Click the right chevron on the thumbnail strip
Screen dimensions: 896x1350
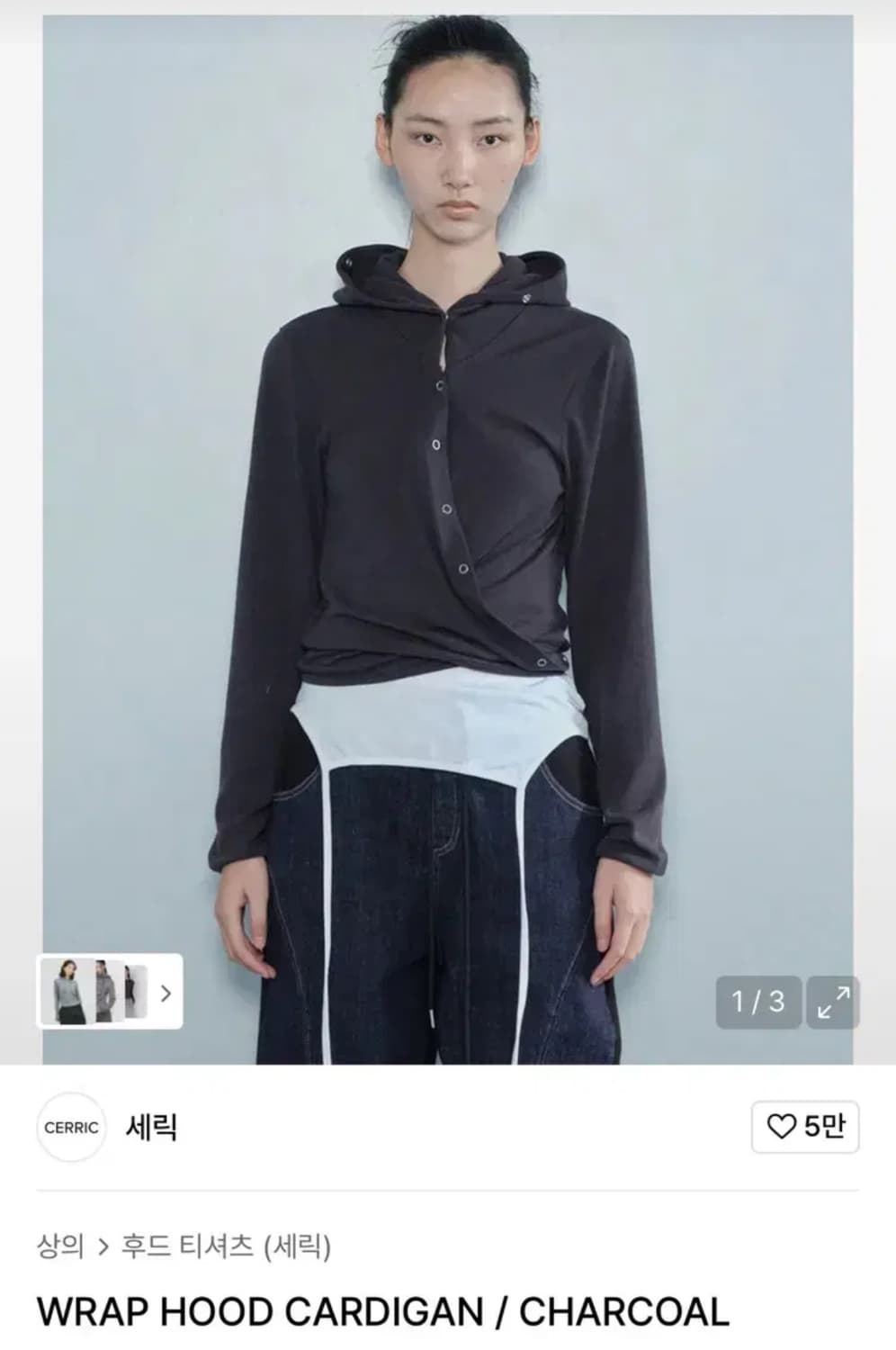click(x=166, y=995)
